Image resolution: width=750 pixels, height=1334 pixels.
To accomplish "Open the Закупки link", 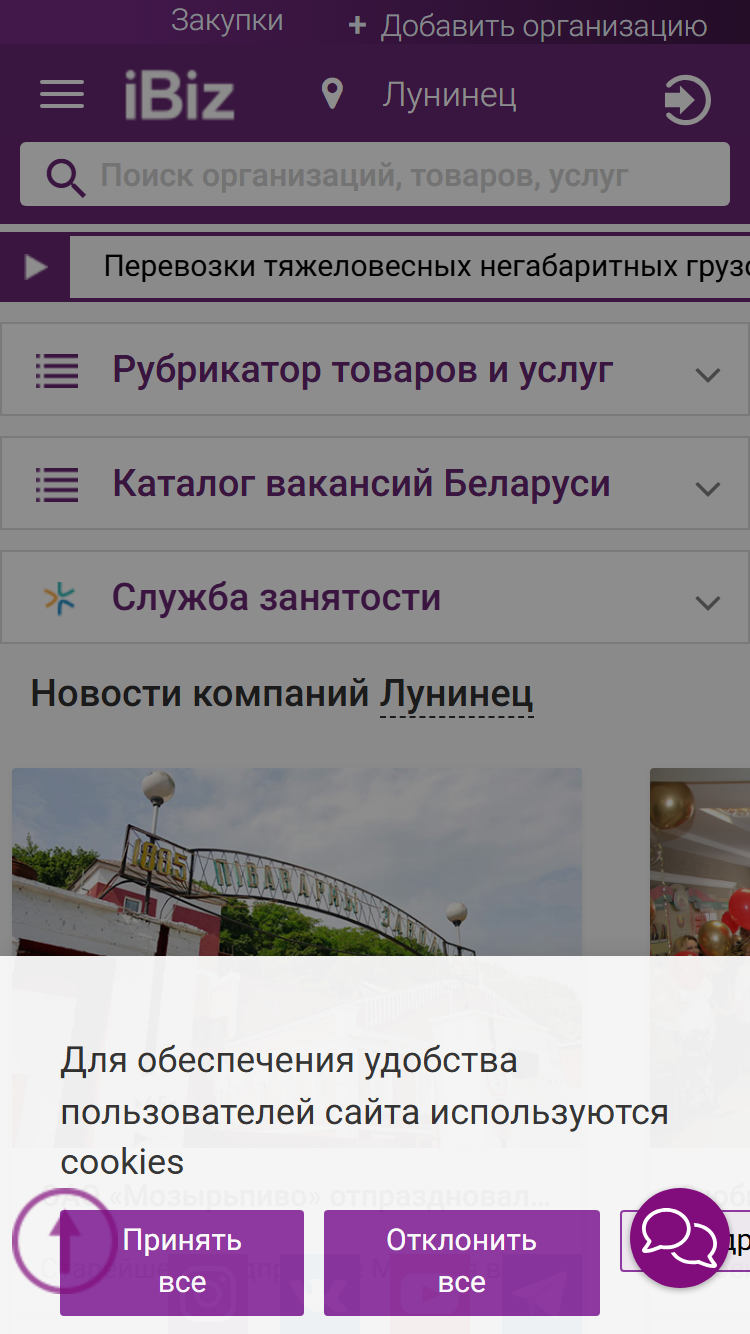I will (x=227, y=20).
